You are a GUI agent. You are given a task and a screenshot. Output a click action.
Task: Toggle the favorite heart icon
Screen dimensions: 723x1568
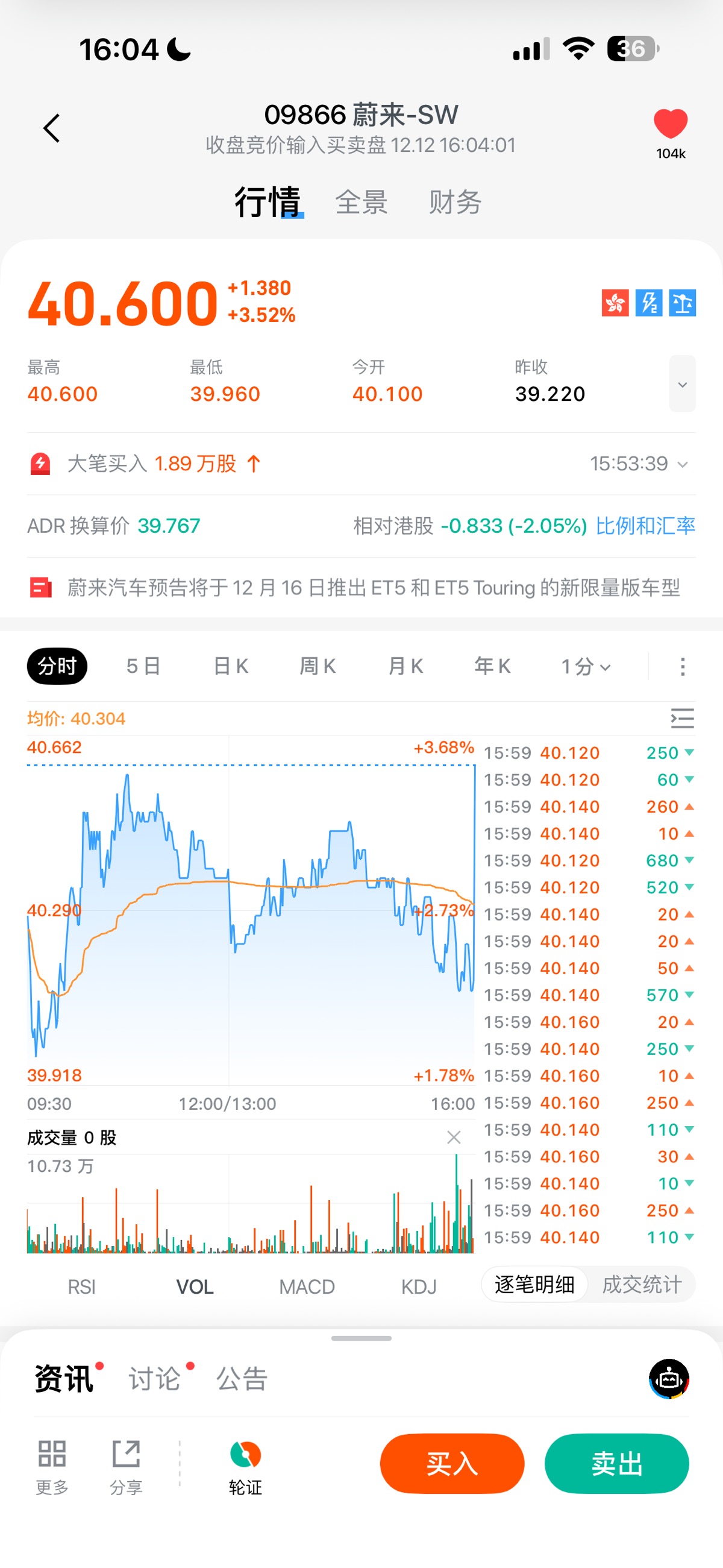670,124
